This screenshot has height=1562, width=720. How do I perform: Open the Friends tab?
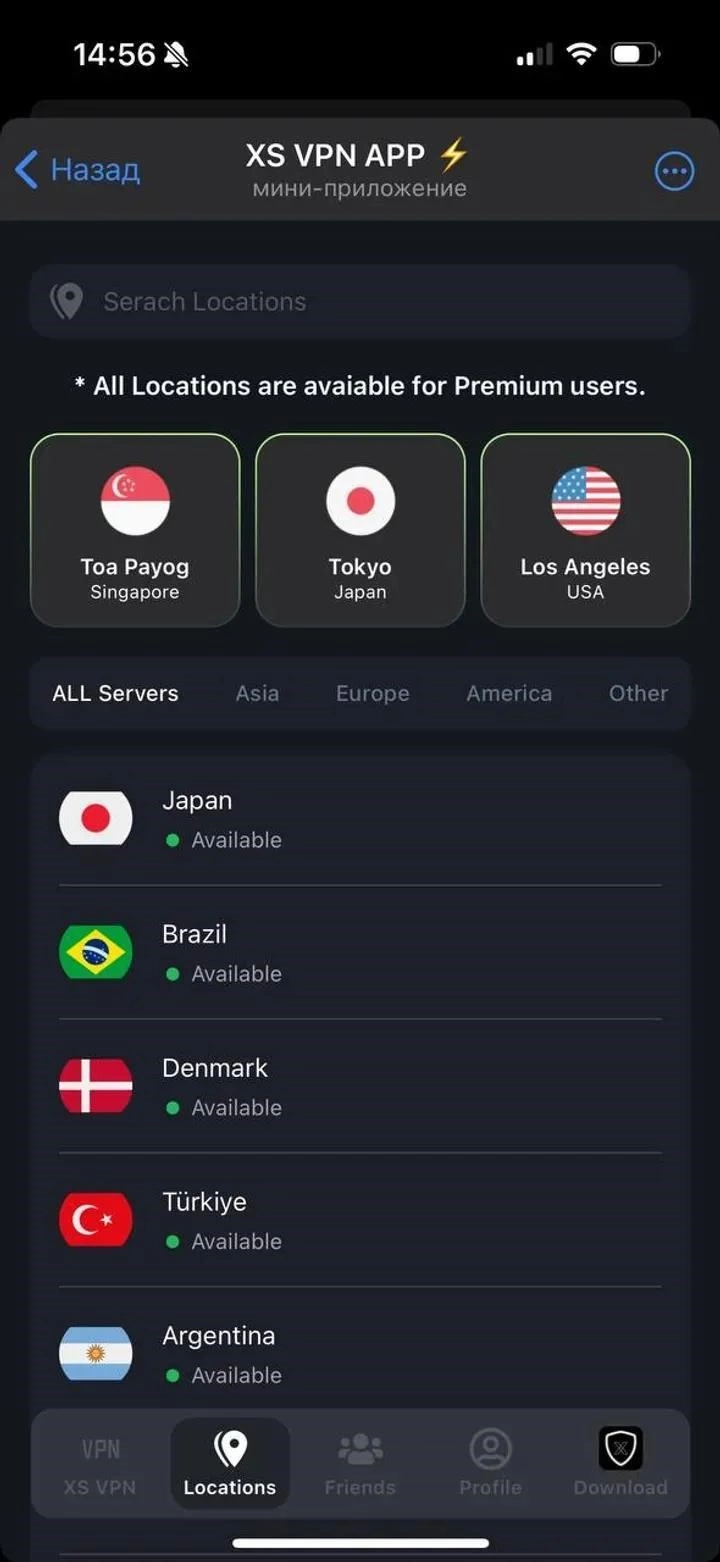pos(360,1464)
